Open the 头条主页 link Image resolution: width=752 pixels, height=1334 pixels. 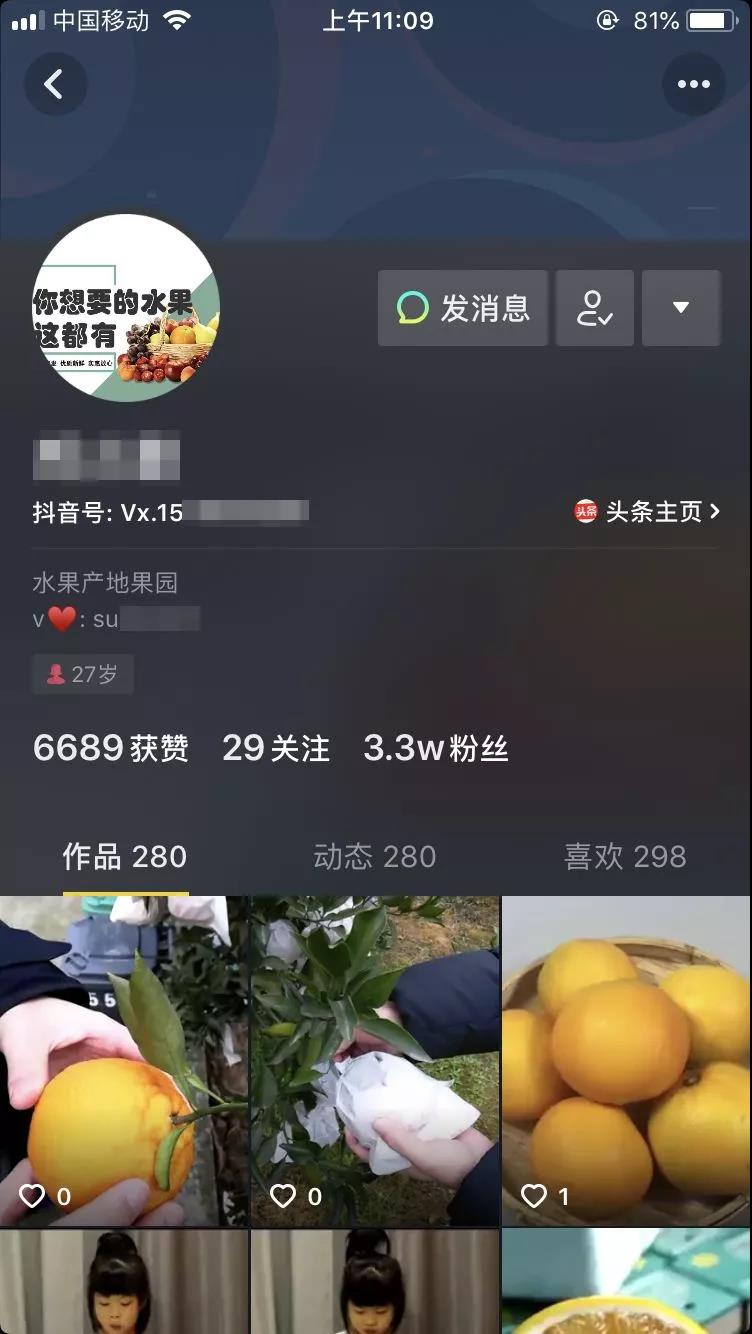click(x=648, y=512)
